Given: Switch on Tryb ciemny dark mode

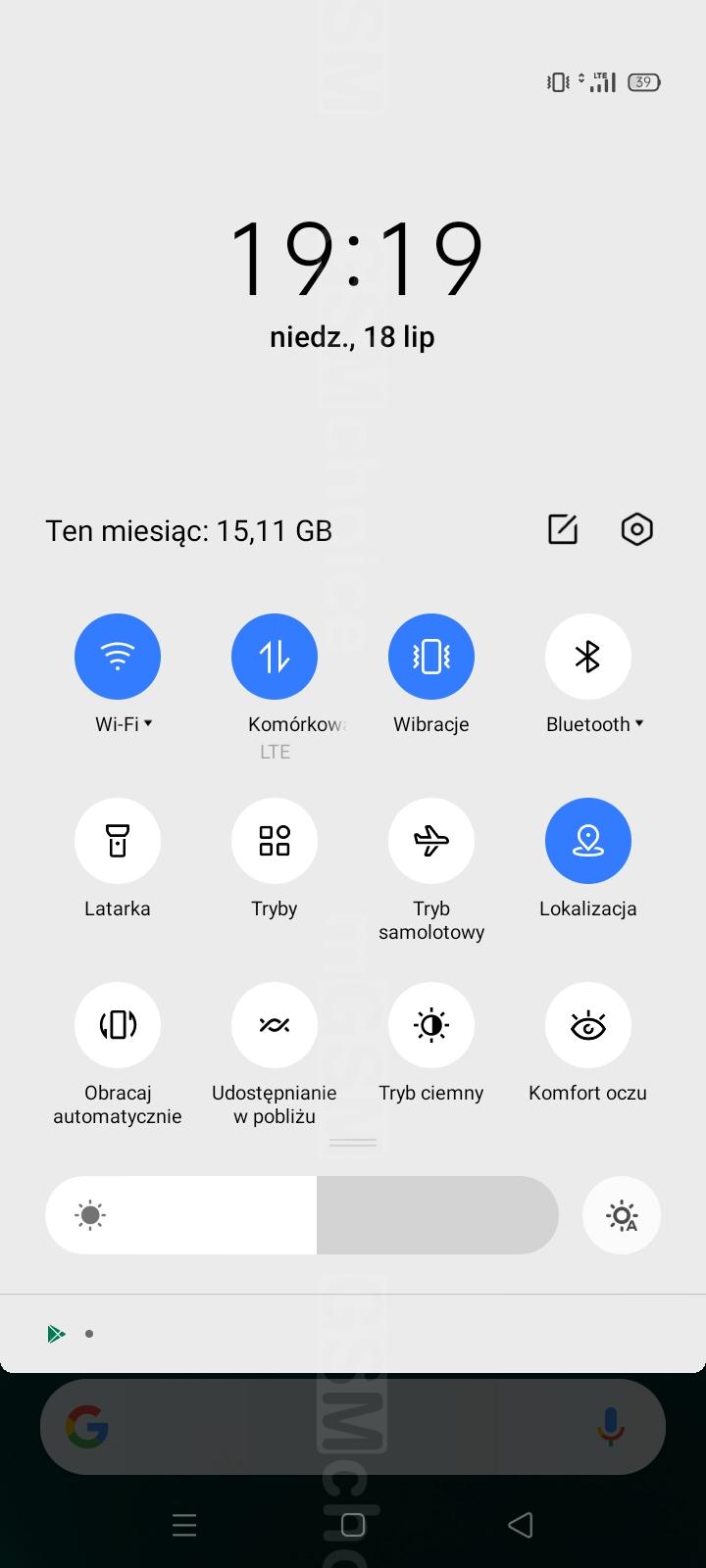Looking at the screenshot, I should tap(431, 1025).
